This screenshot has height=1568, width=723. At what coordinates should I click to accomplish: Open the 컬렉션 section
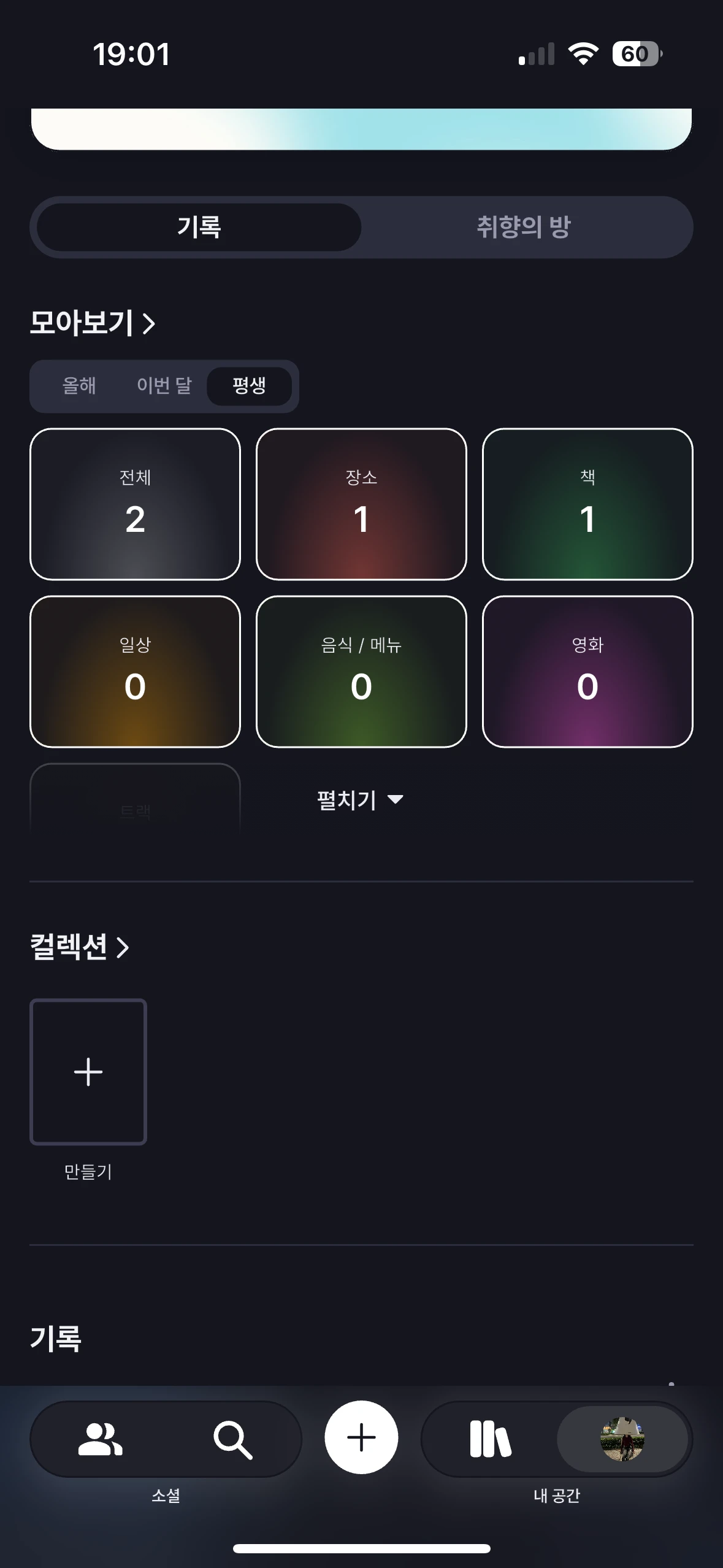[x=80, y=947]
